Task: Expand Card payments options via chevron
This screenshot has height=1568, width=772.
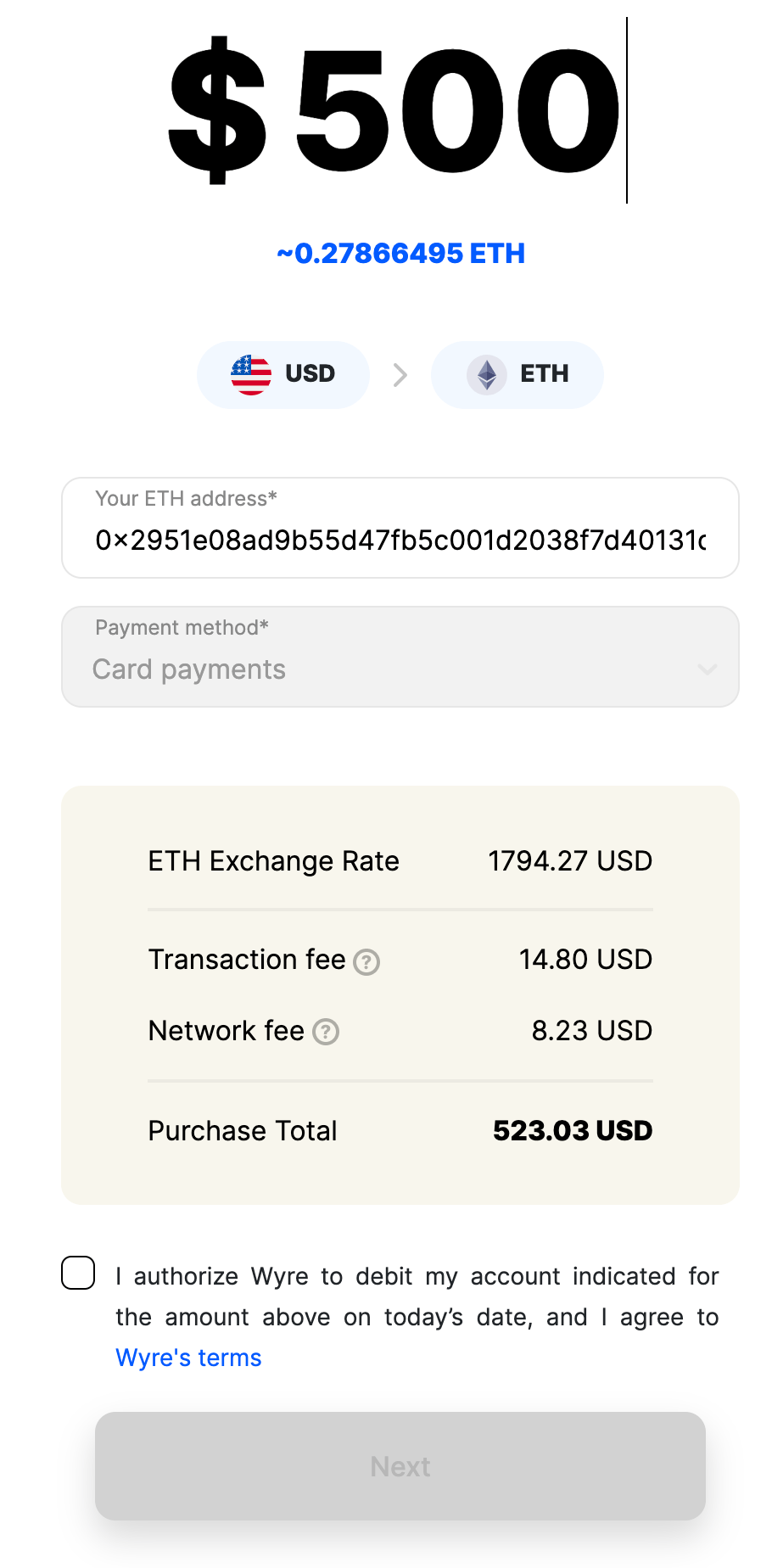Action: [707, 670]
